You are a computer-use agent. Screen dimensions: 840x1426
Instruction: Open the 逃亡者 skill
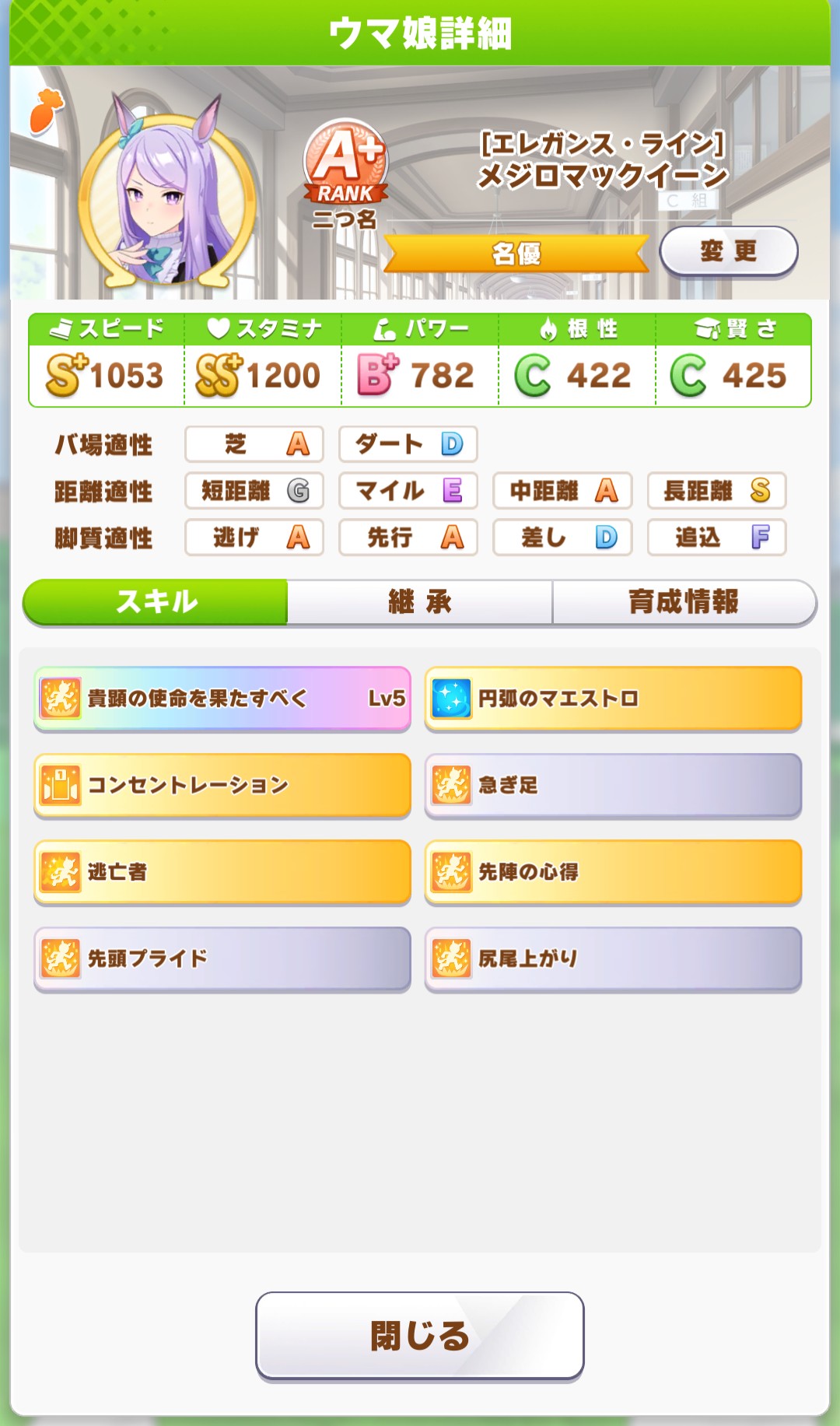click(x=222, y=872)
